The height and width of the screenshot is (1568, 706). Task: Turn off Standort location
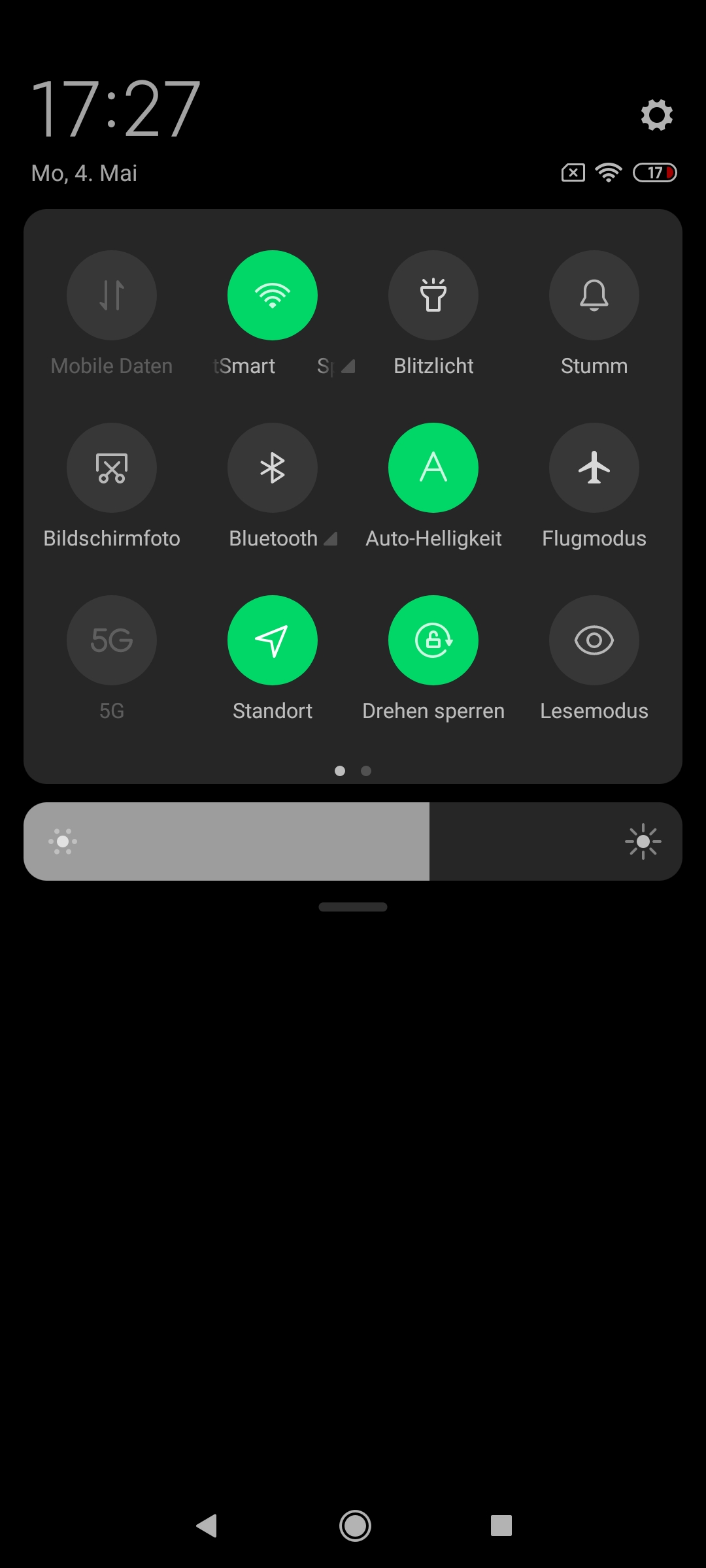[273, 640]
